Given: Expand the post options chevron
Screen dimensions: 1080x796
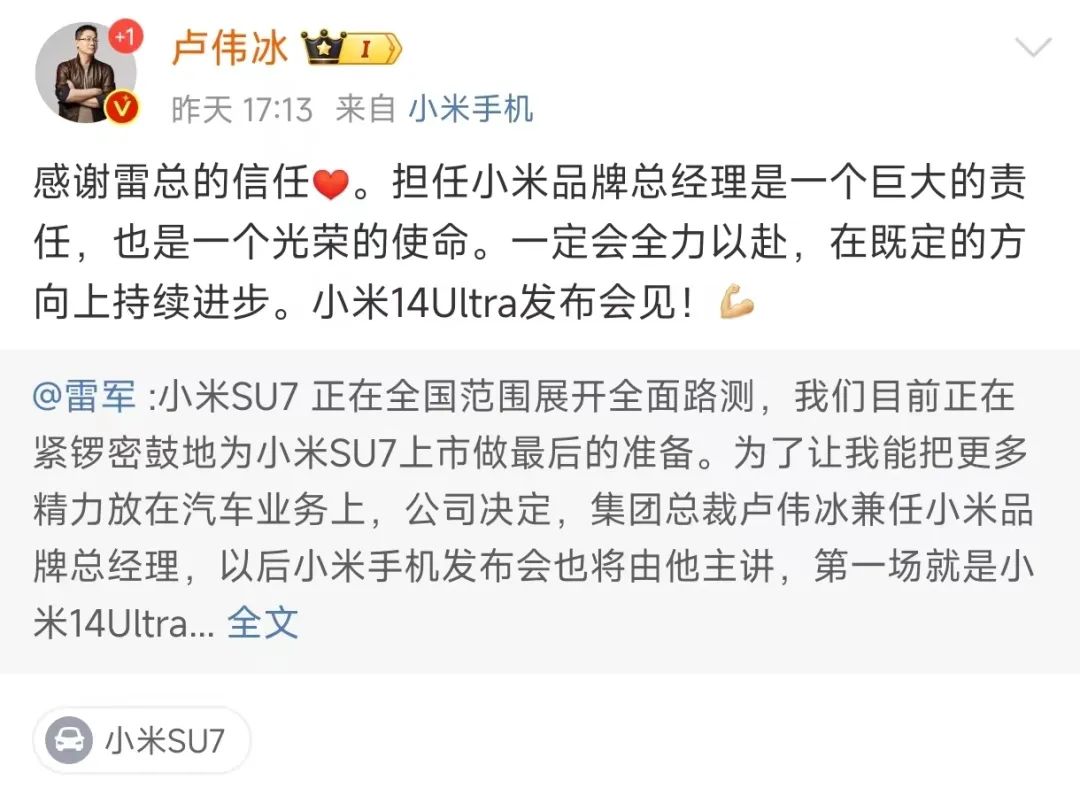Looking at the screenshot, I should pos(1033,47).
